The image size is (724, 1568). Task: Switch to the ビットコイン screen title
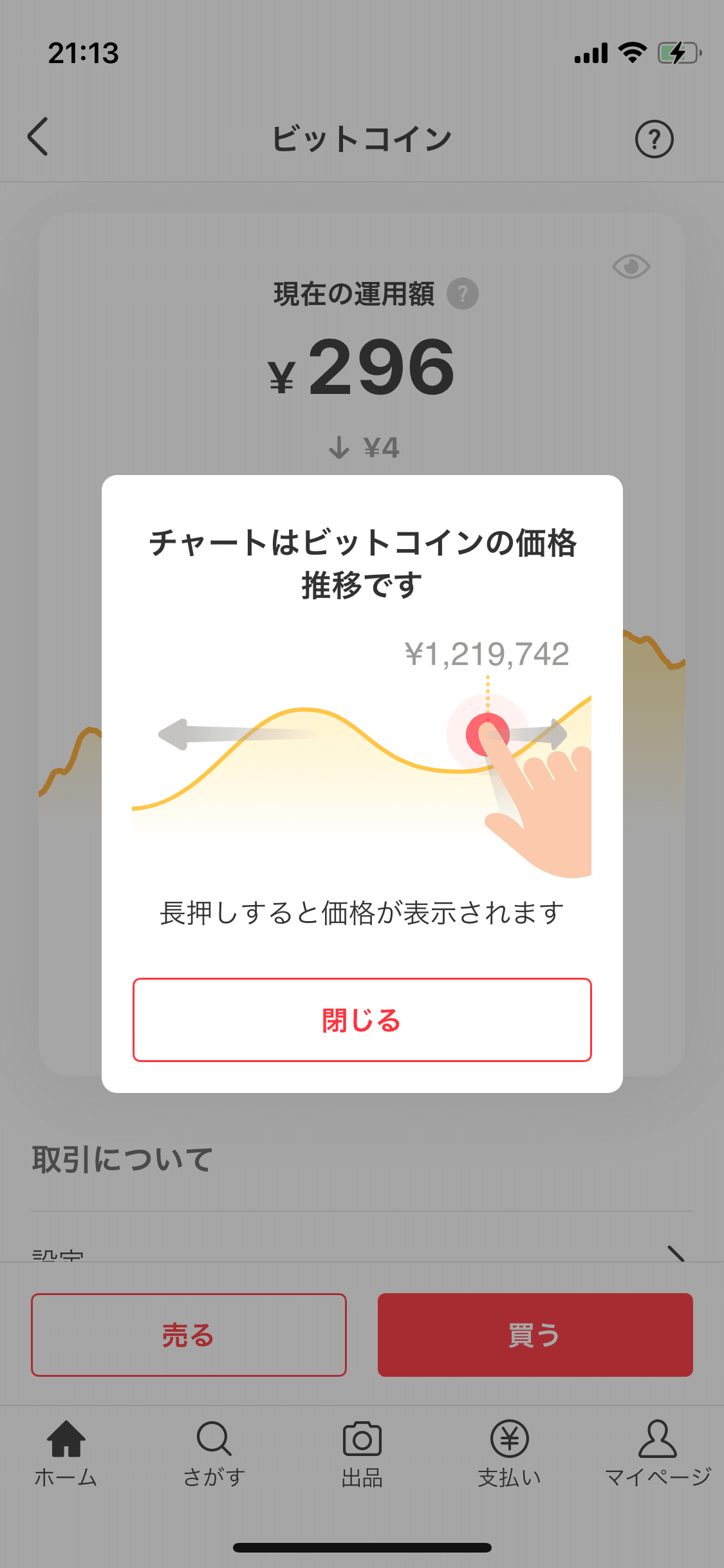362,137
